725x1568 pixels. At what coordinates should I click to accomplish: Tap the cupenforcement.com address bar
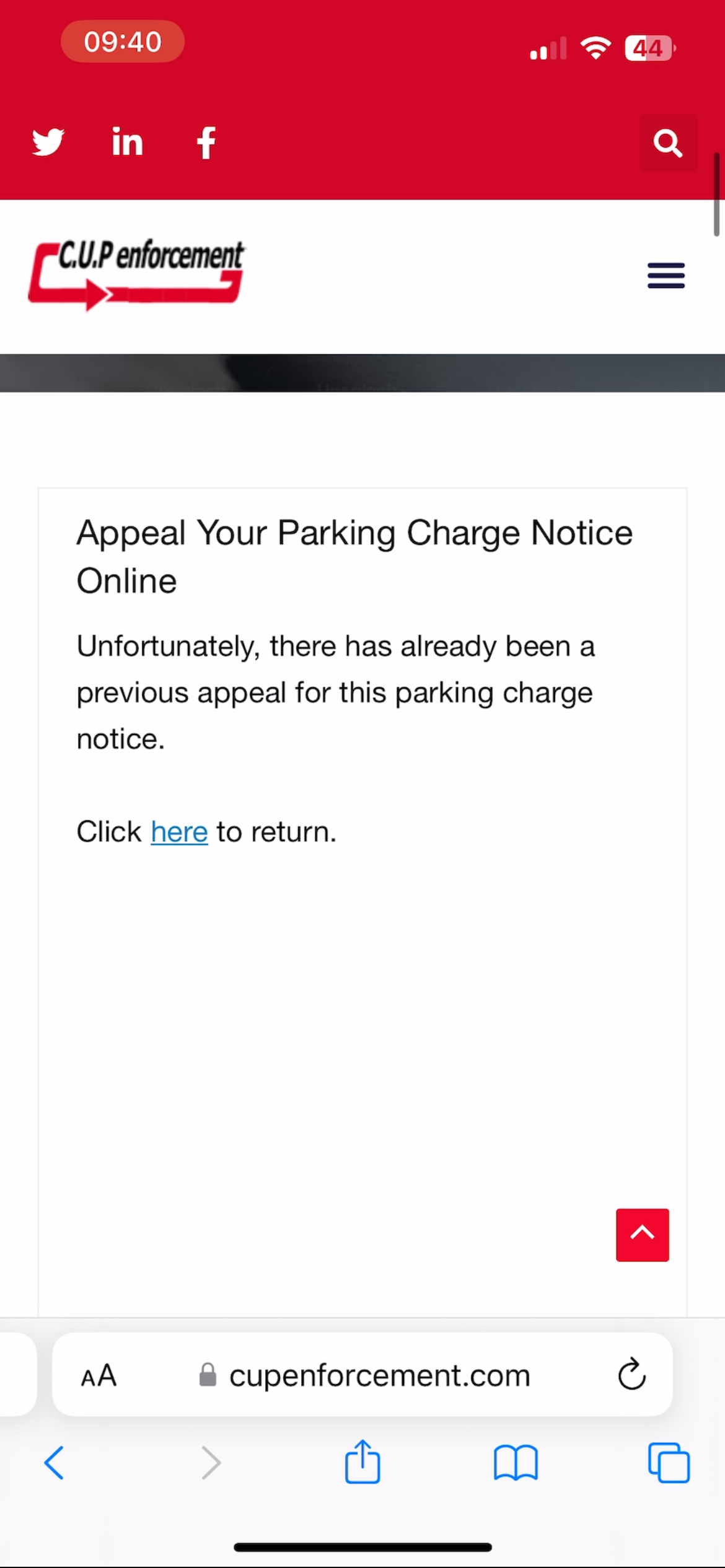click(x=362, y=1375)
